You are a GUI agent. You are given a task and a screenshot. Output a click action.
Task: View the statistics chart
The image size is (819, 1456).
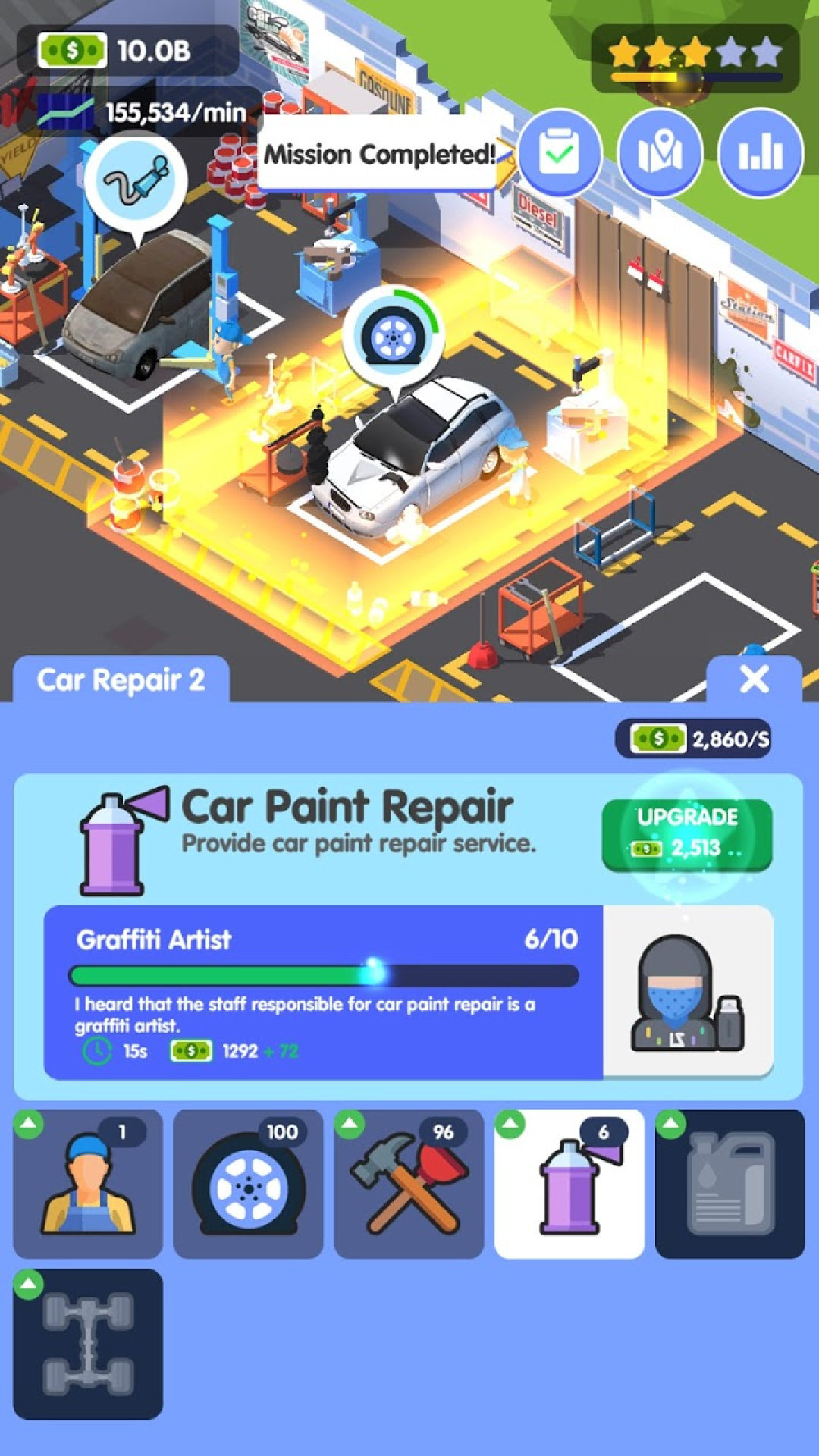click(x=760, y=153)
